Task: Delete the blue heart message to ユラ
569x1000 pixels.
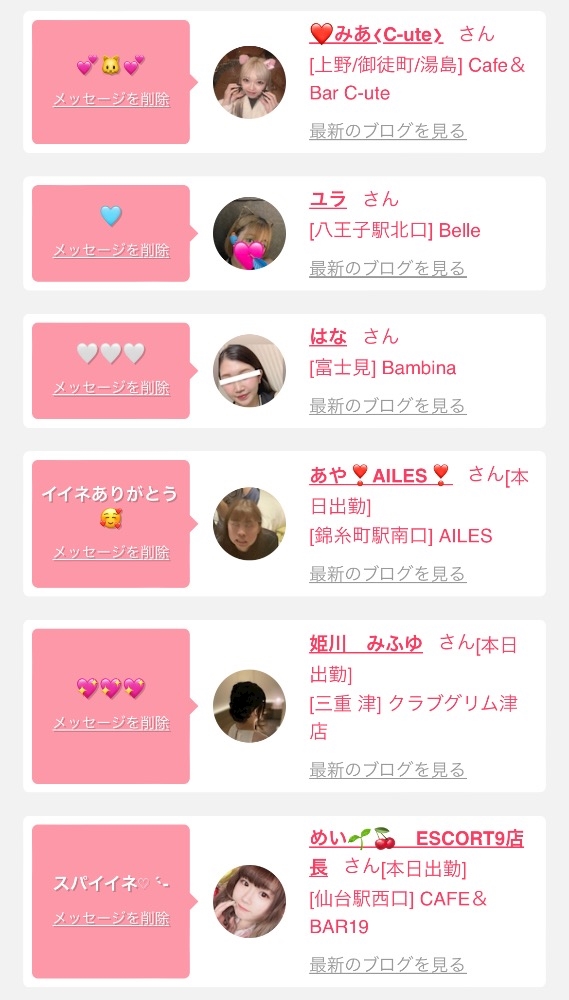Action: pos(111,250)
